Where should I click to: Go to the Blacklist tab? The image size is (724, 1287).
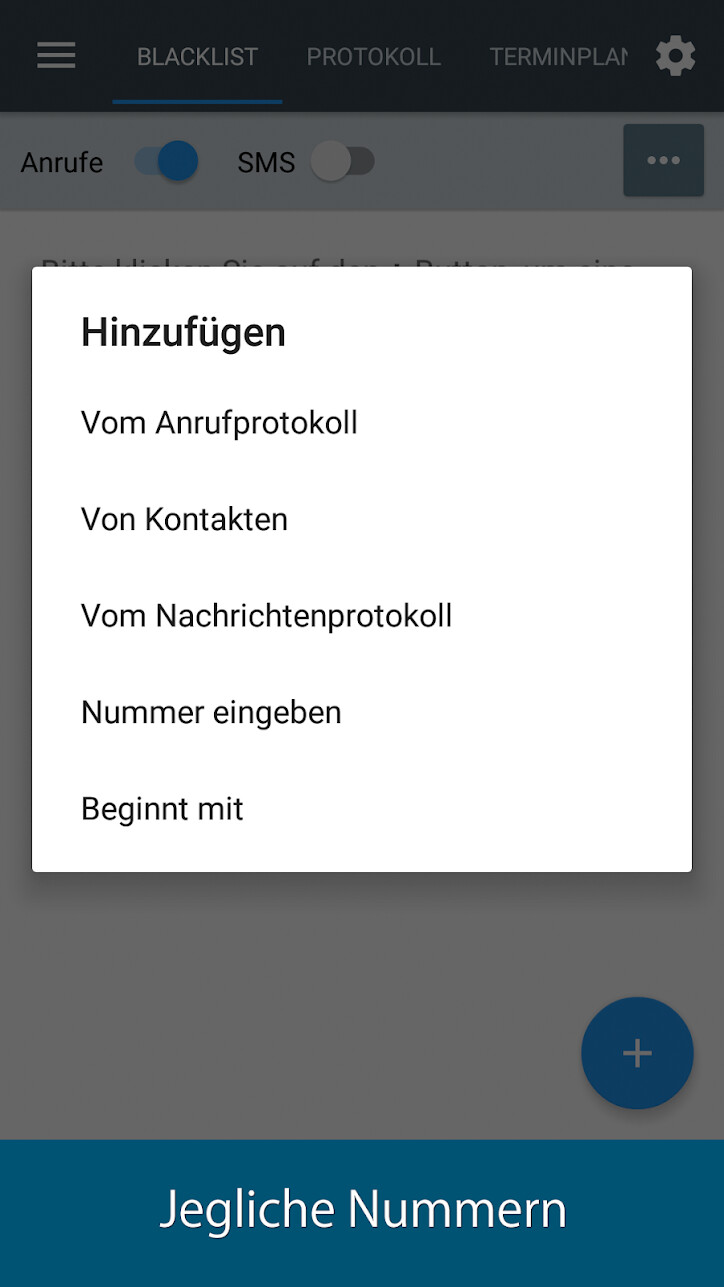tap(197, 57)
